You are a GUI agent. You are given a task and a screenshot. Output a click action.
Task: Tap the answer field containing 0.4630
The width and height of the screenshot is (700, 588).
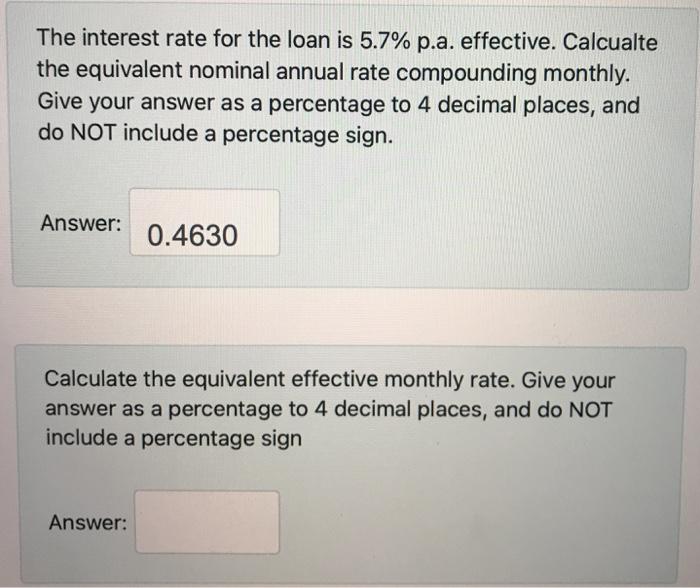coord(204,224)
